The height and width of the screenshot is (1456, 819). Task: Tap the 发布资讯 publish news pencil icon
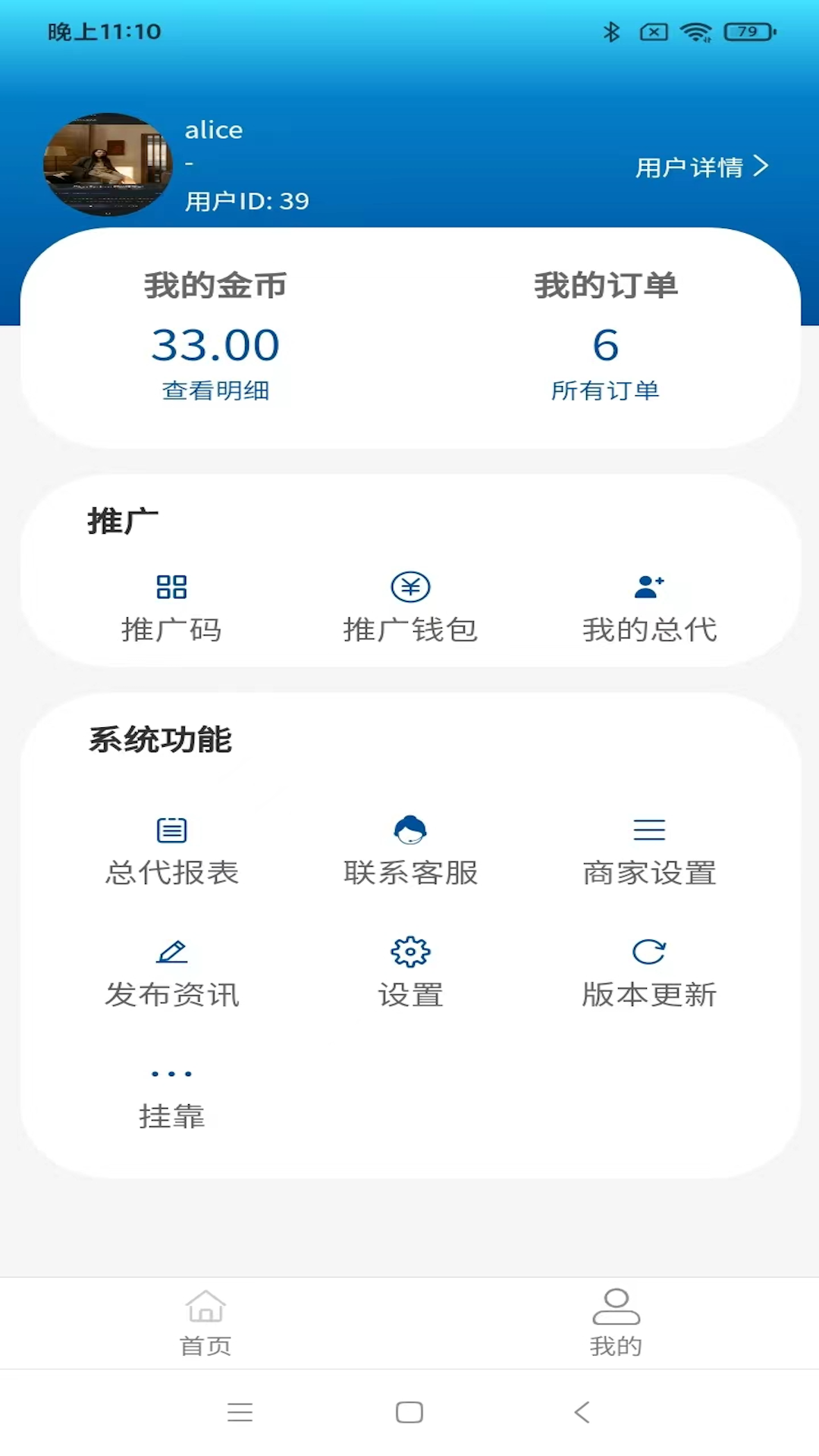(173, 952)
